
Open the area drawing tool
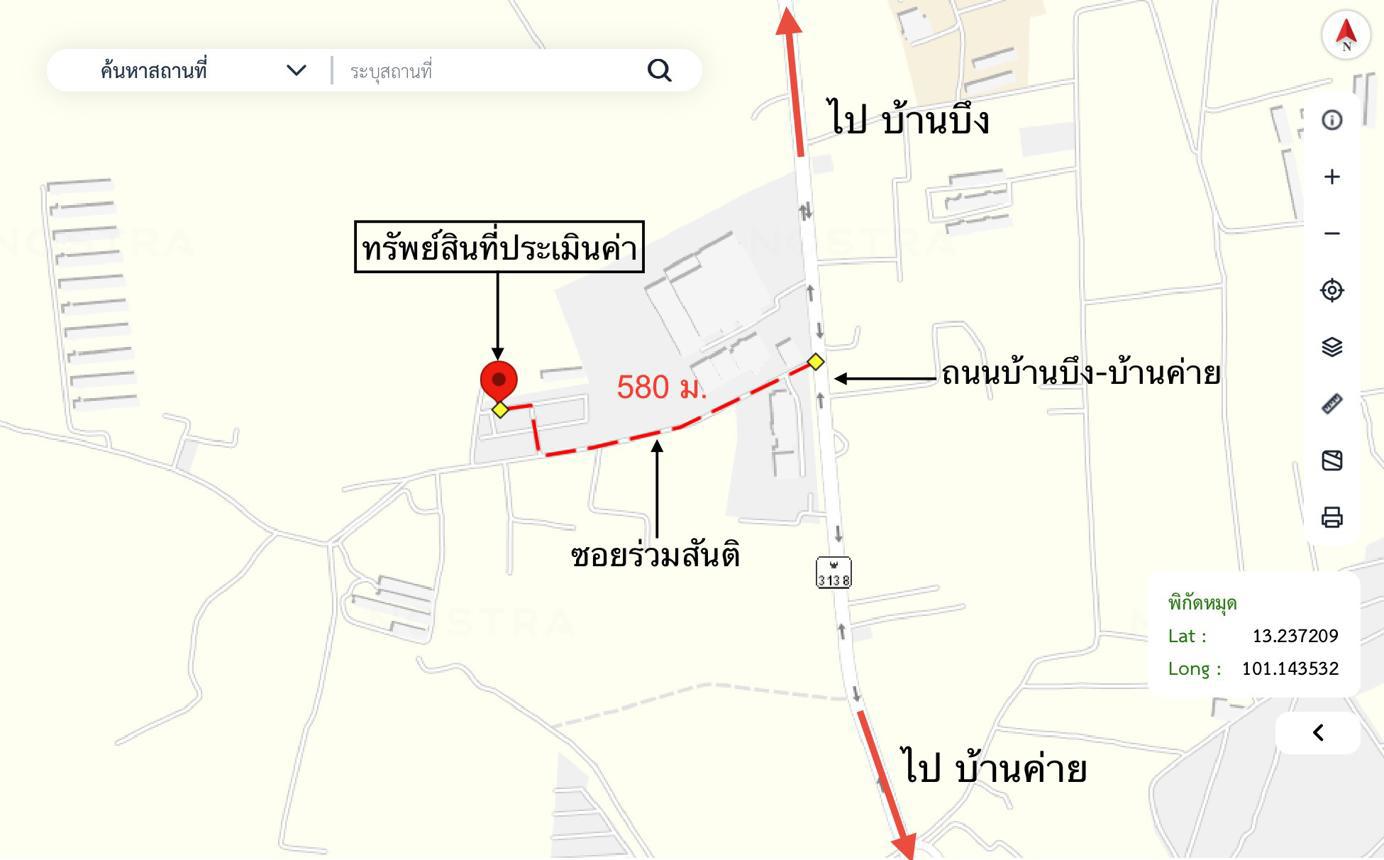tap(1331, 460)
